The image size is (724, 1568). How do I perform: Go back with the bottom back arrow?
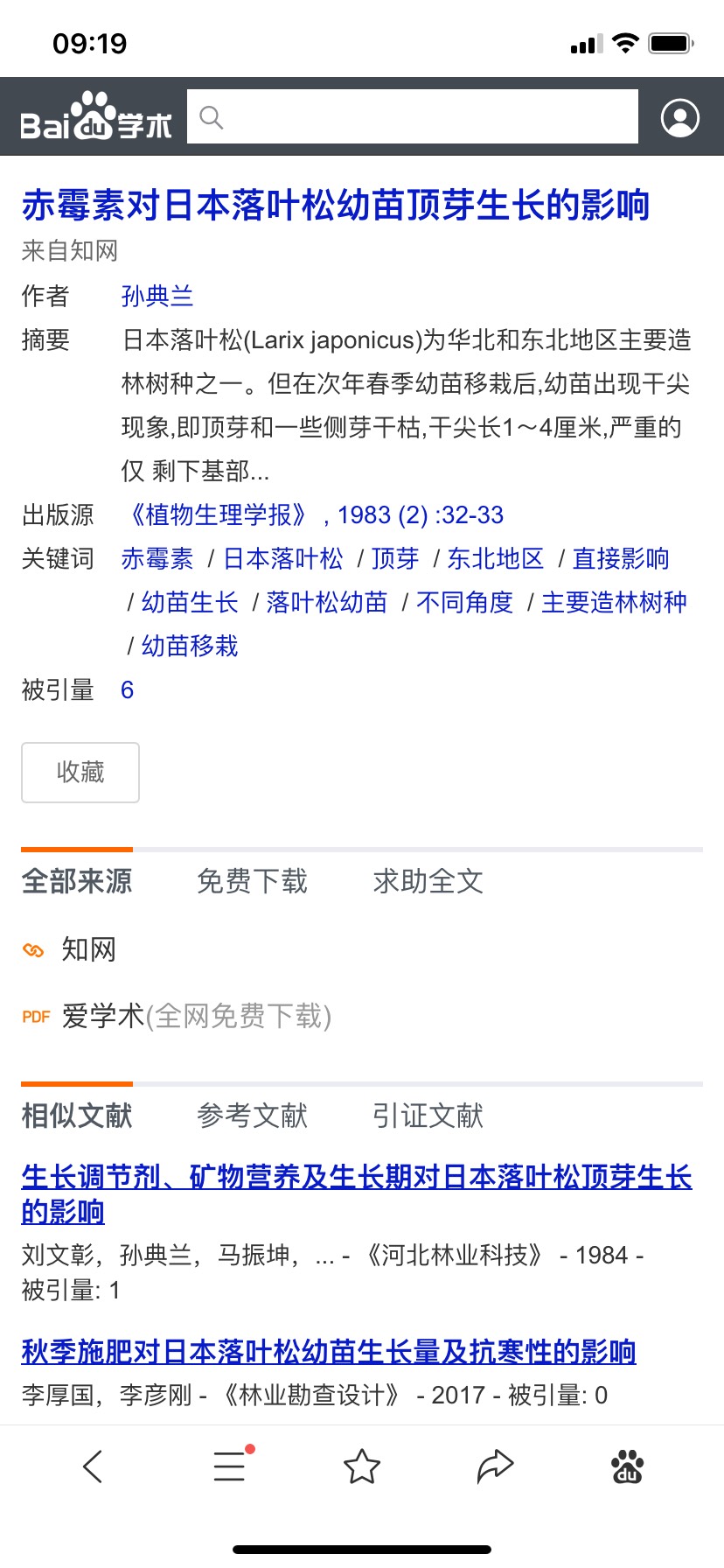[x=93, y=1466]
